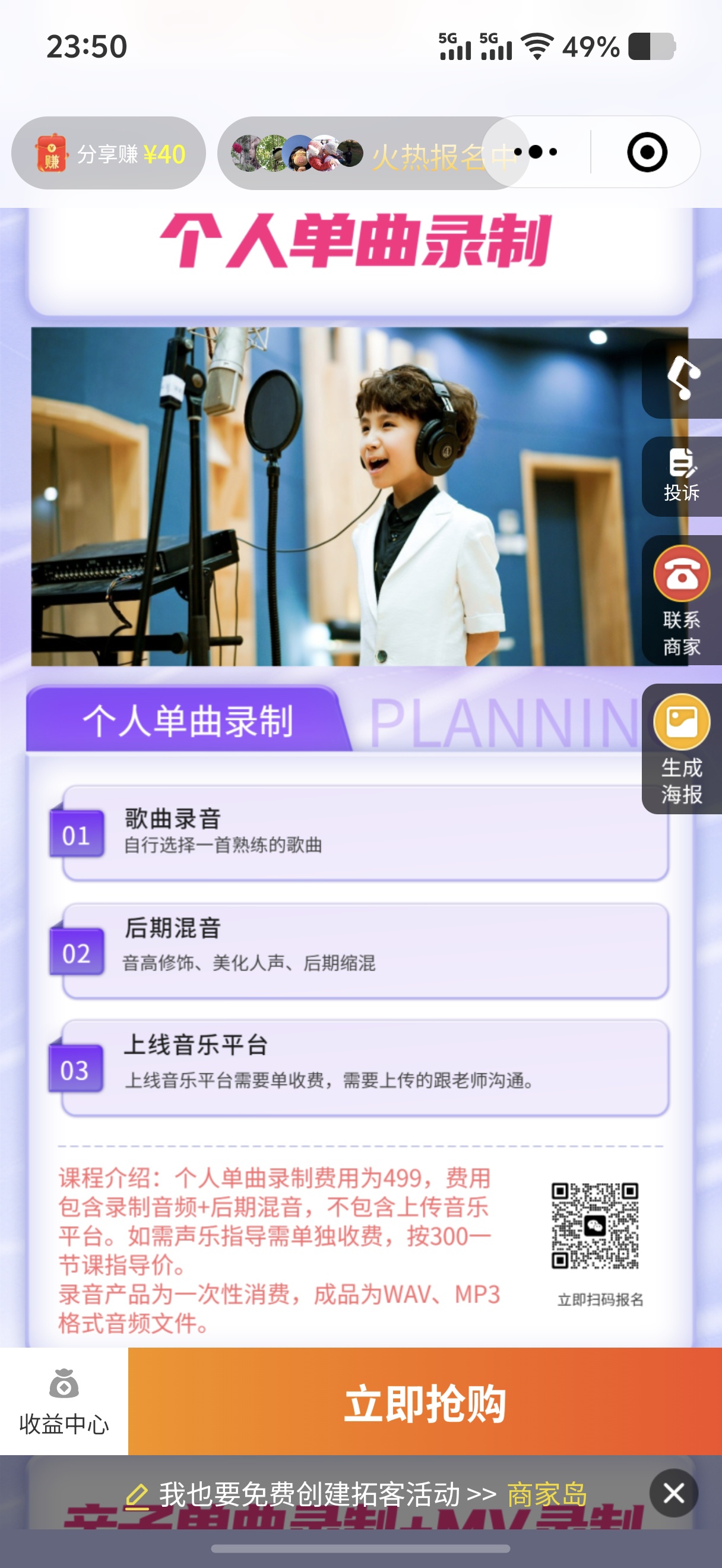The image size is (722, 1568).
Task: Open the 投诉 complaint button
Action: [x=682, y=476]
